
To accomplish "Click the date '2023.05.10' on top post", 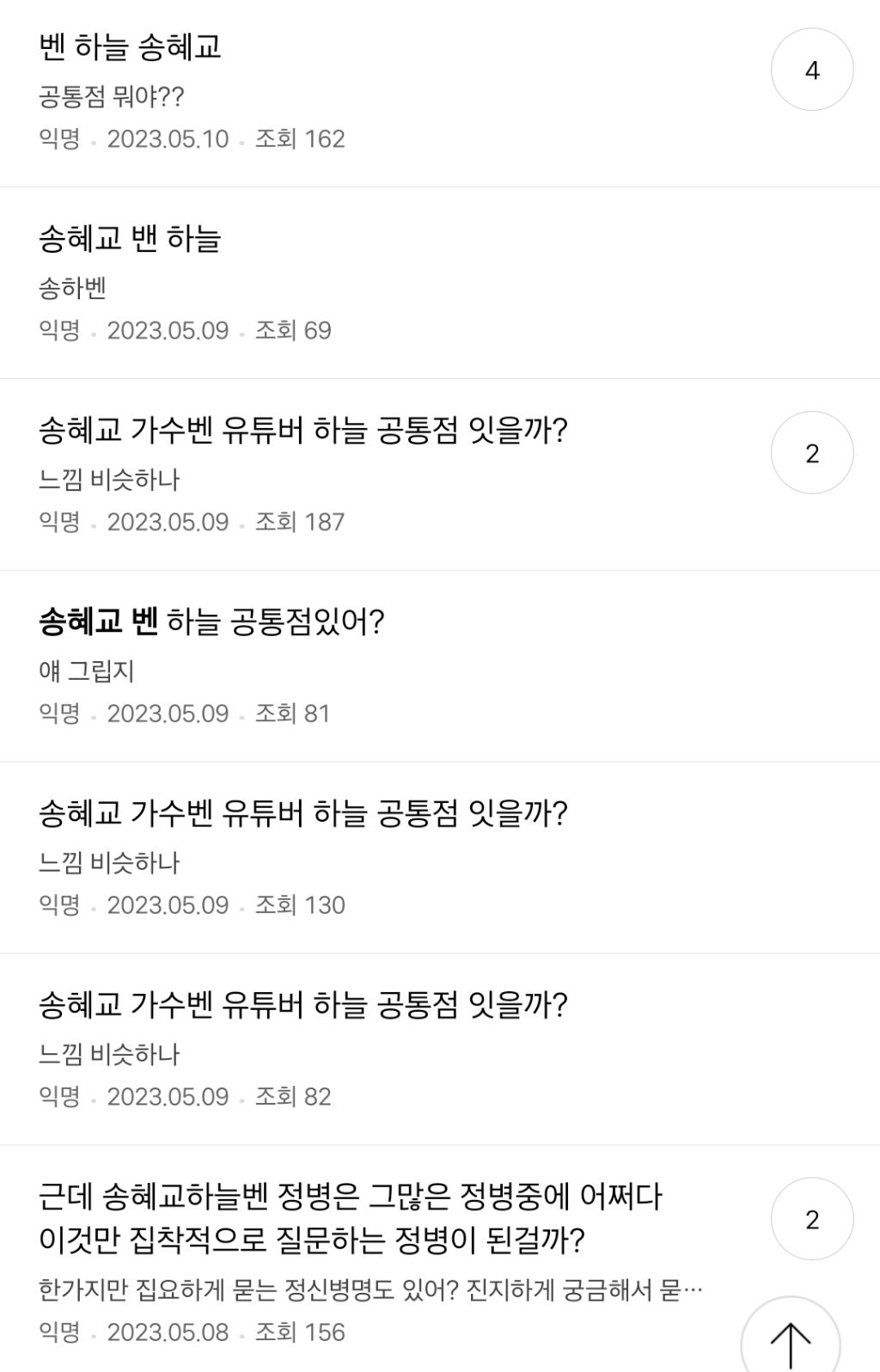I will (x=168, y=138).
